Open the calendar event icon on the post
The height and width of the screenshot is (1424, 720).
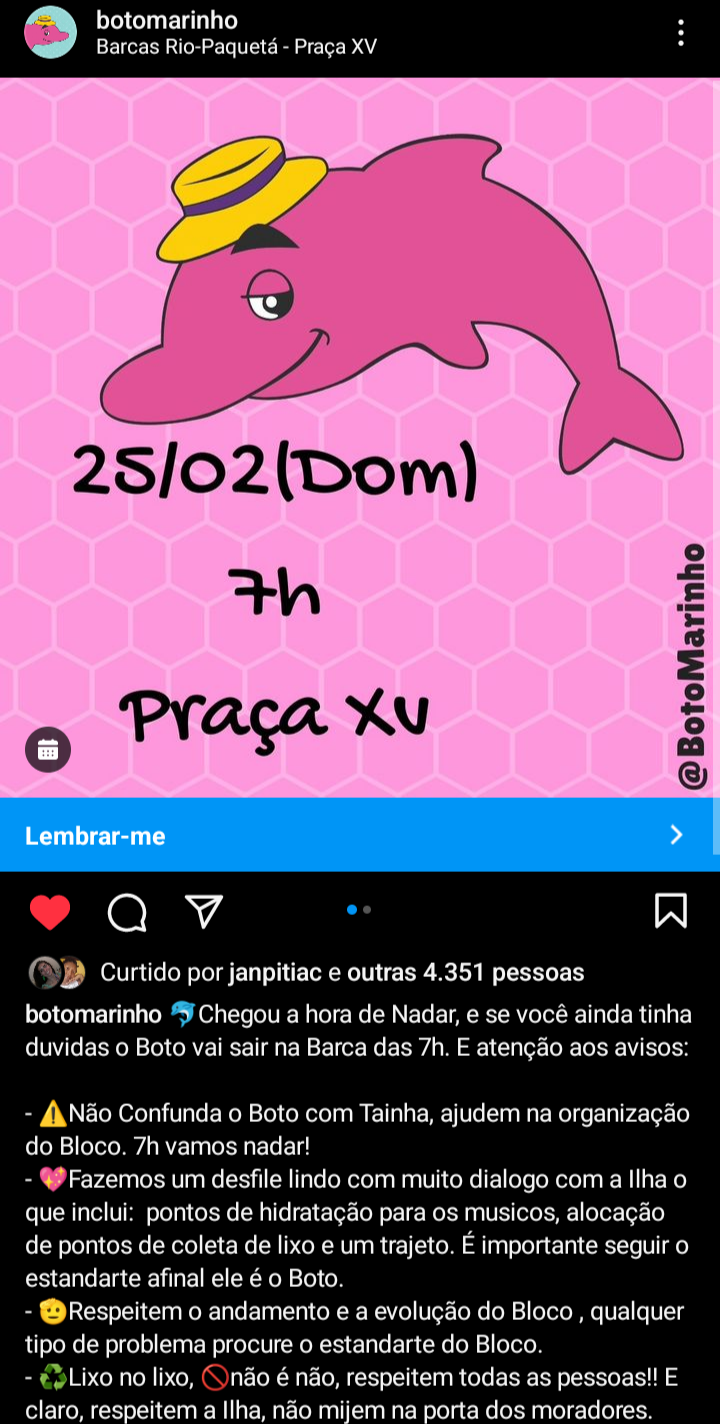(x=48, y=750)
